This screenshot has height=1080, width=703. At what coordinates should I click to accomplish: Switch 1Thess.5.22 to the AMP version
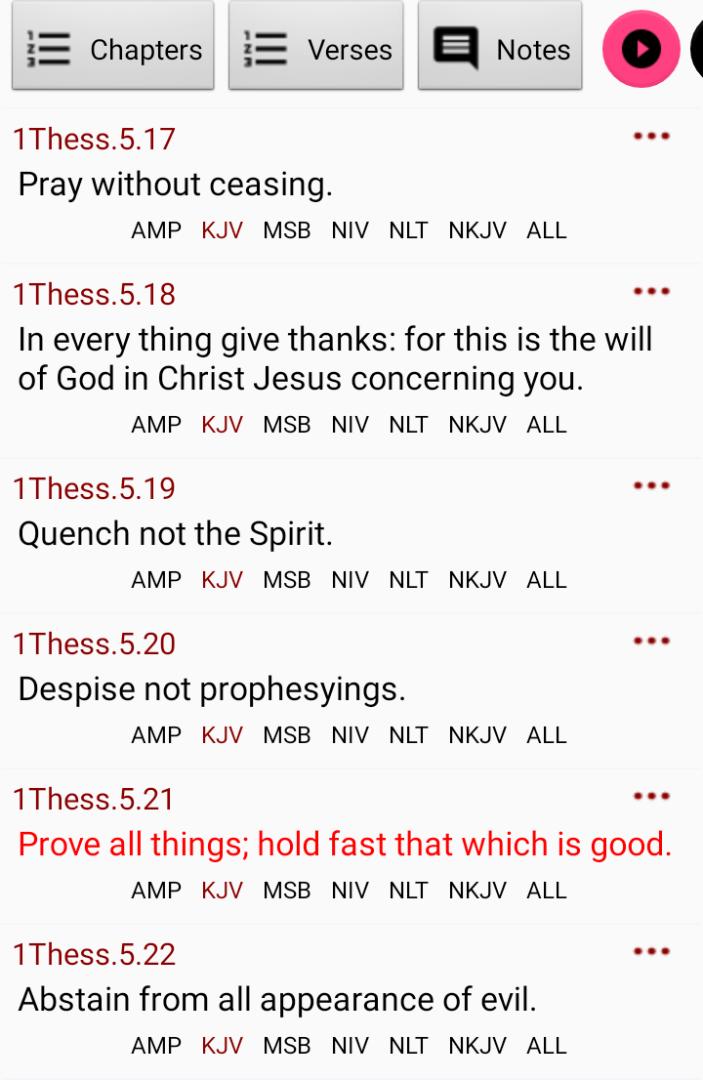click(156, 1046)
